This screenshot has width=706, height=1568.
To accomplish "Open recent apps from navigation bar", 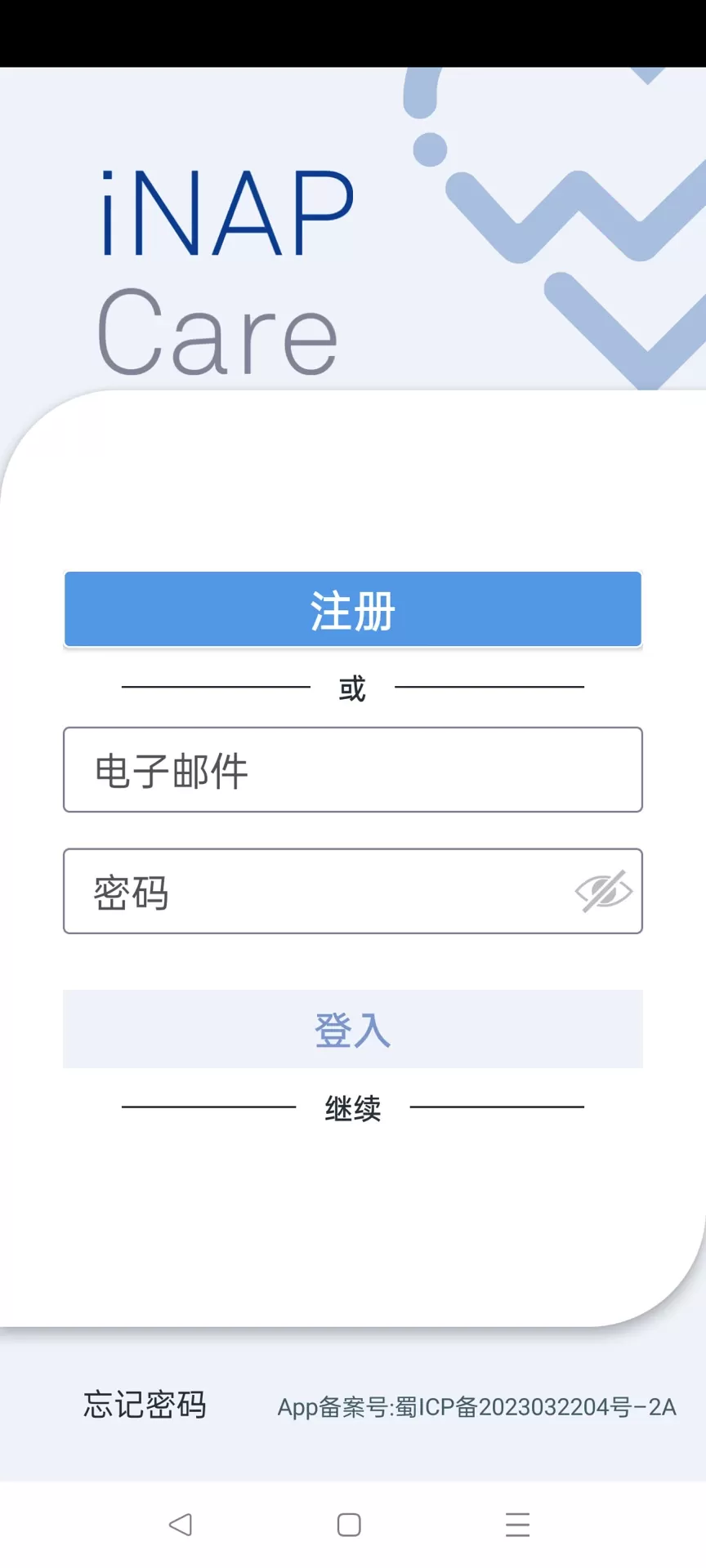I will click(x=517, y=1525).
